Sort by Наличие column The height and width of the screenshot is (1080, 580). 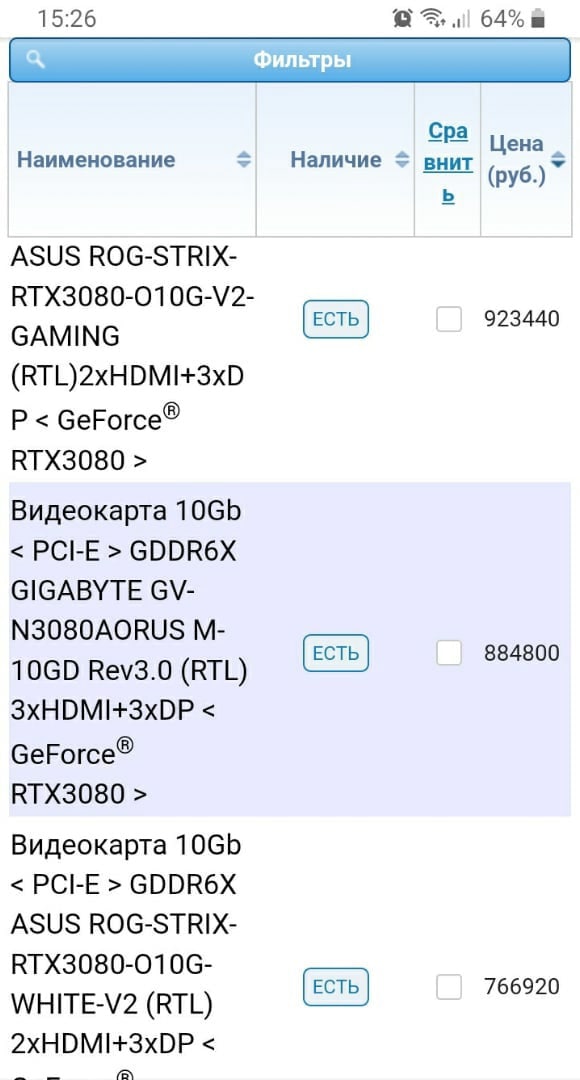335,160
